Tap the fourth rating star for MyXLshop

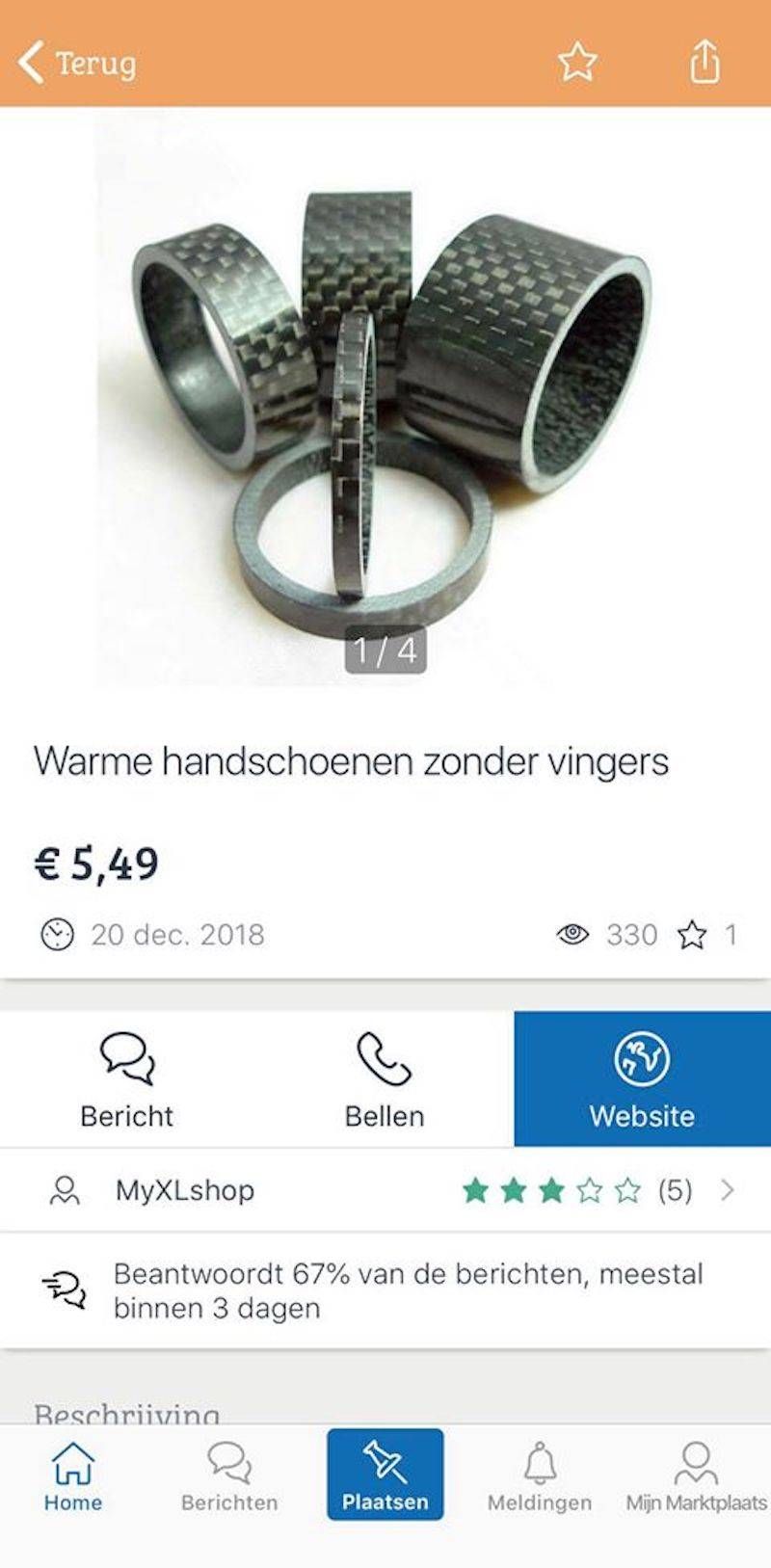tap(589, 1190)
